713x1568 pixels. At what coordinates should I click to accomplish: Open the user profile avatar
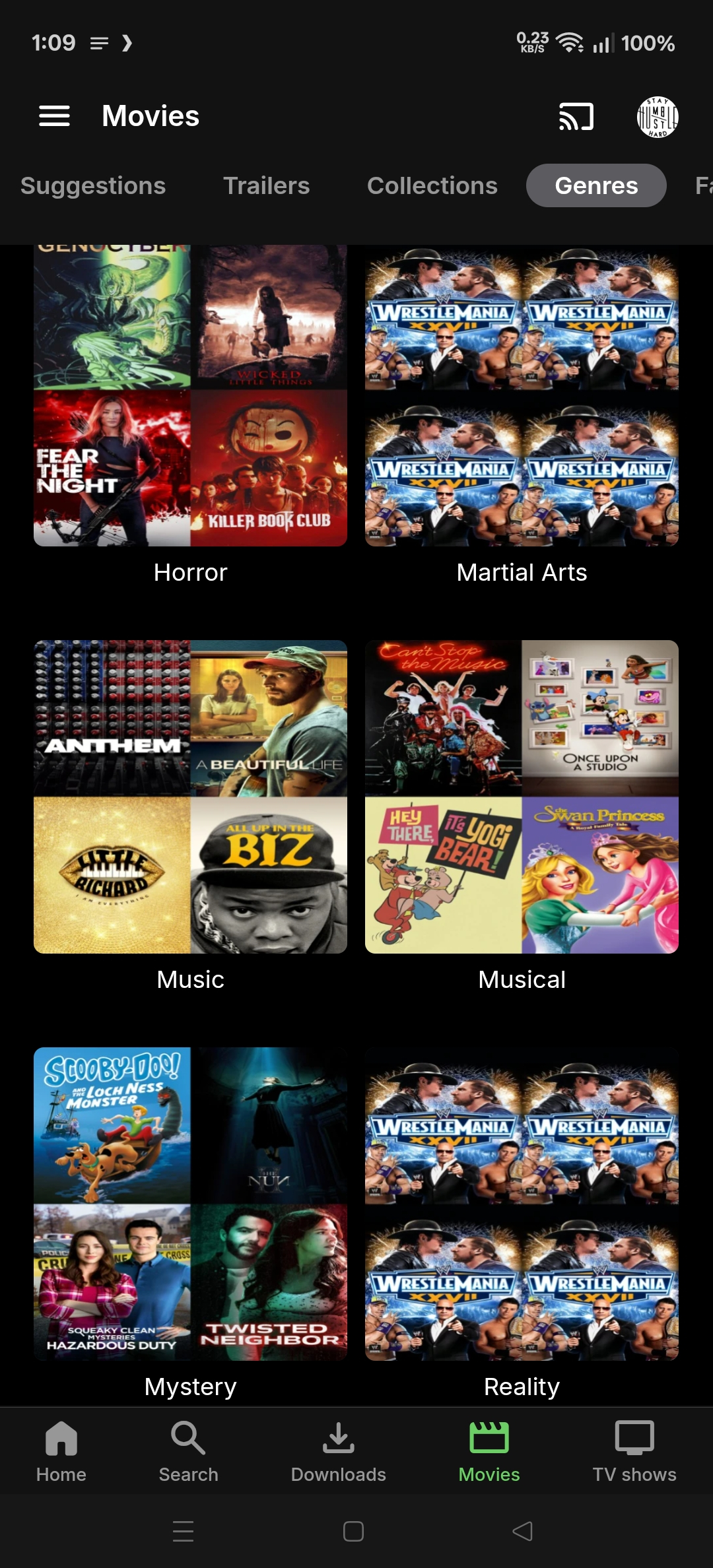point(657,117)
